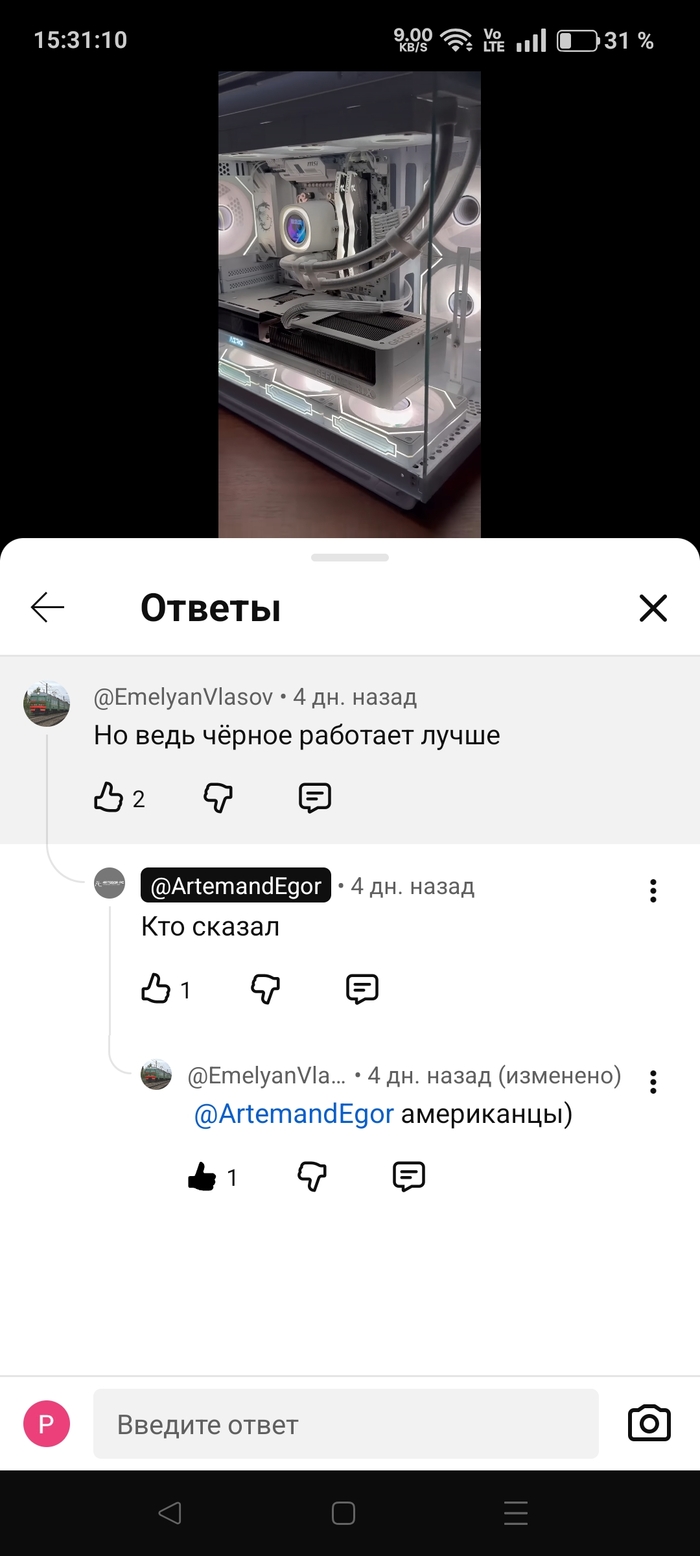Focus the 'Введите ответ' field
Viewport: 700px width, 1556px height.
point(345,1424)
